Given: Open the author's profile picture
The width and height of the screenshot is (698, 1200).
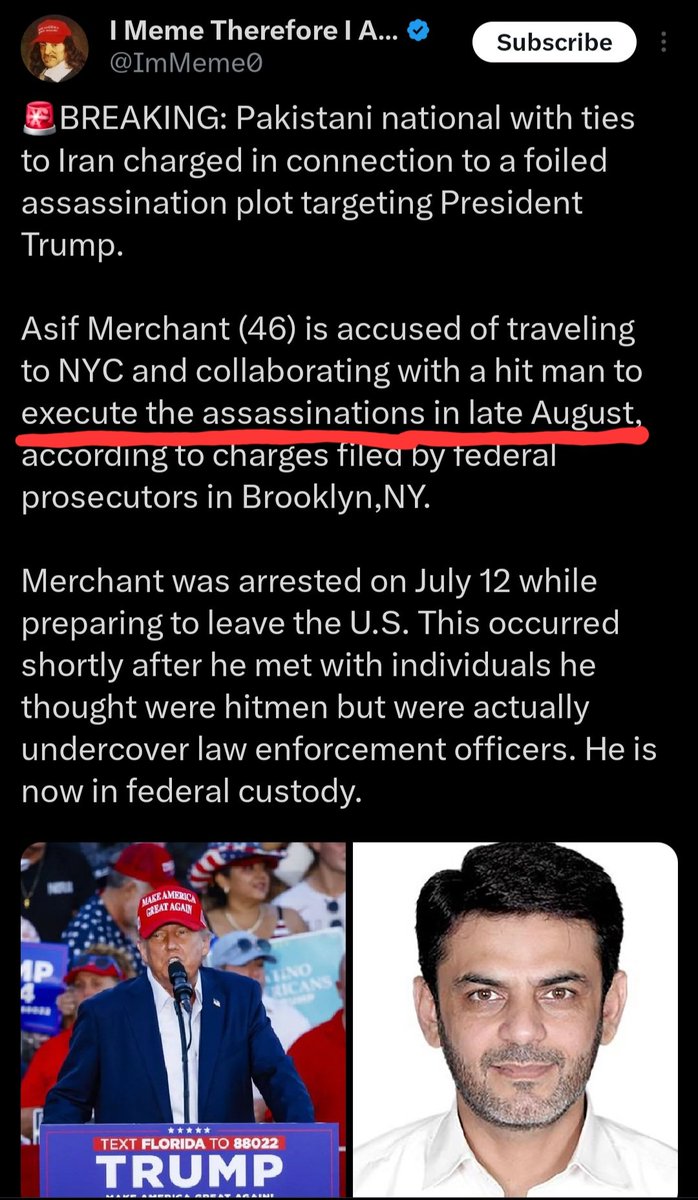Looking at the screenshot, I should coord(54,48).
